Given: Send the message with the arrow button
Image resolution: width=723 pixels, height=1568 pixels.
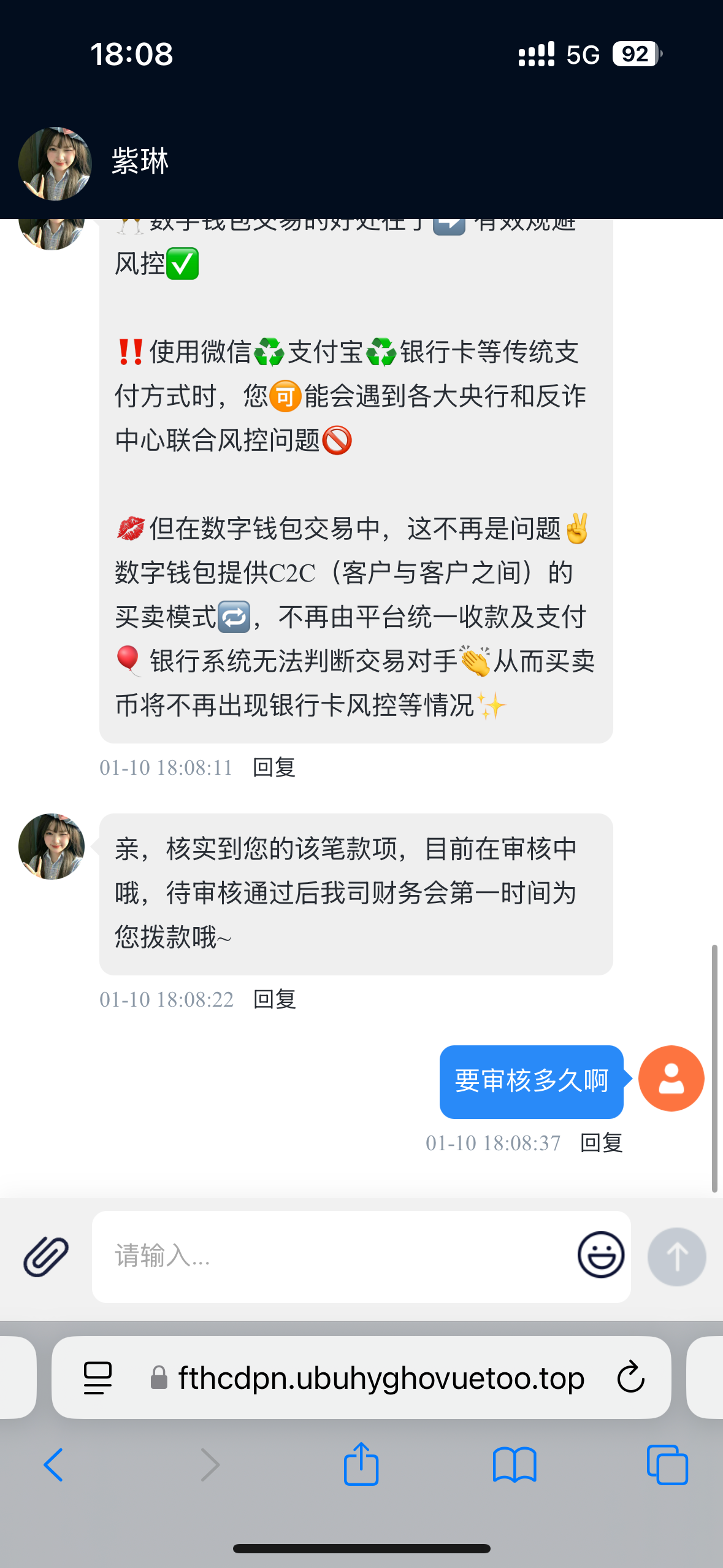Looking at the screenshot, I should click(676, 1256).
